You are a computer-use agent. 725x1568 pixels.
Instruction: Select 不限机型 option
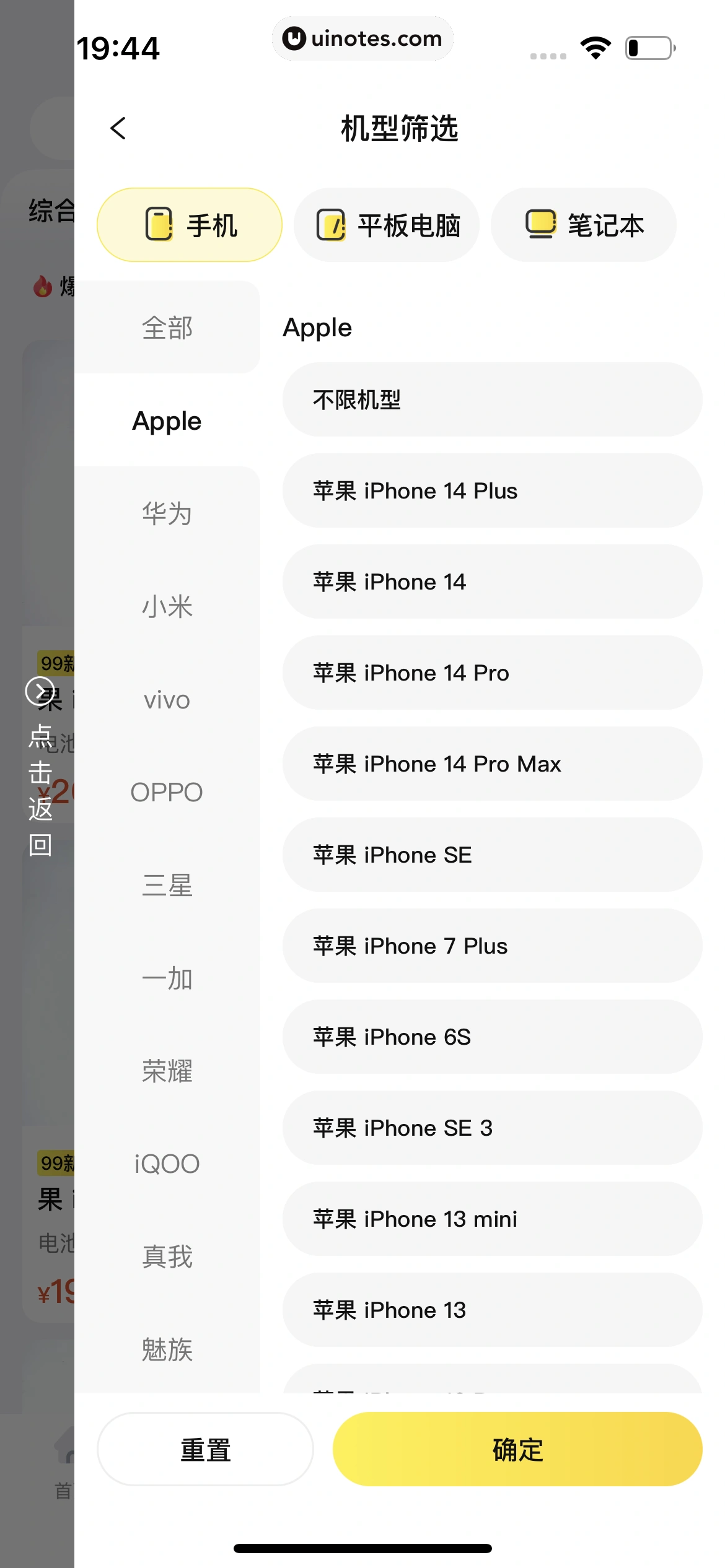point(492,399)
